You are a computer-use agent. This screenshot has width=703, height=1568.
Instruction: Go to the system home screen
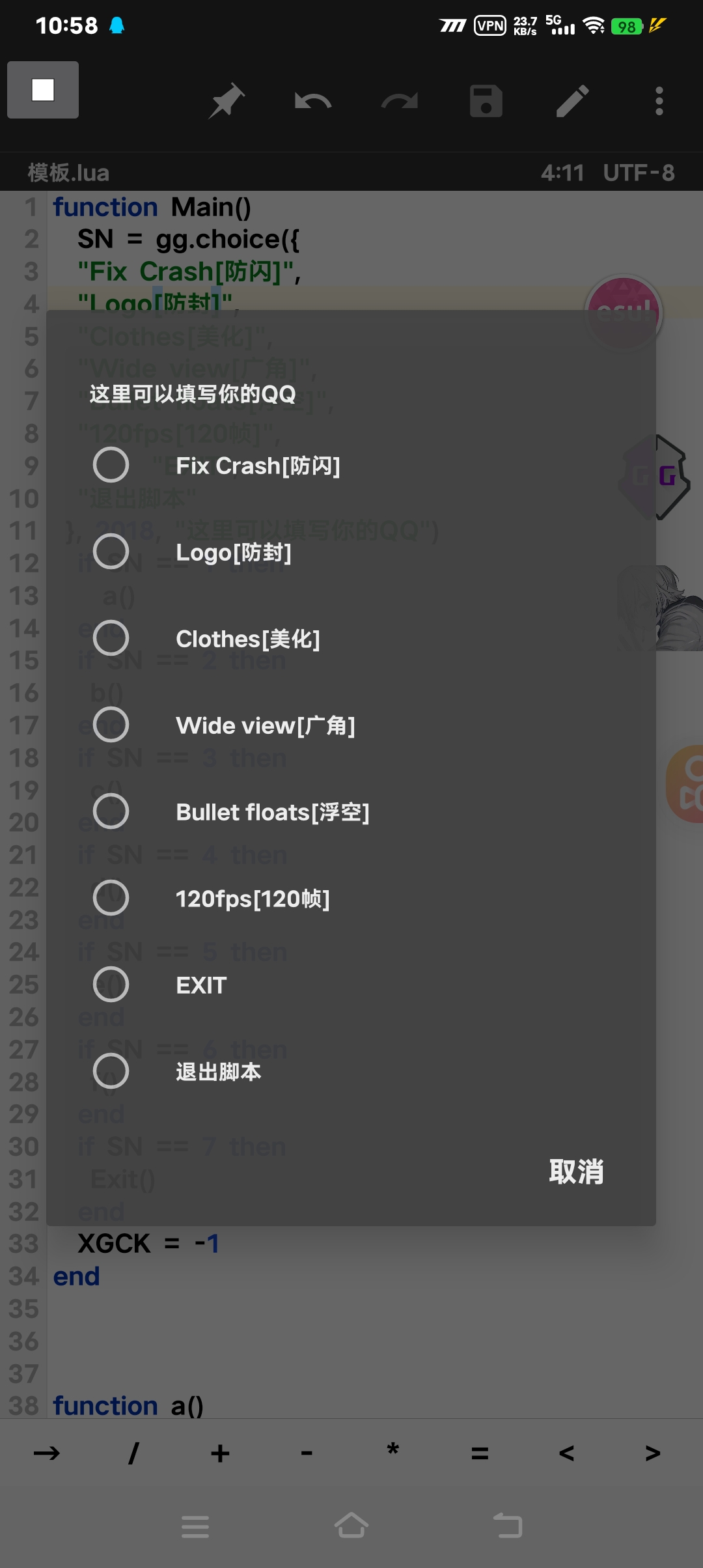click(x=351, y=1525)
